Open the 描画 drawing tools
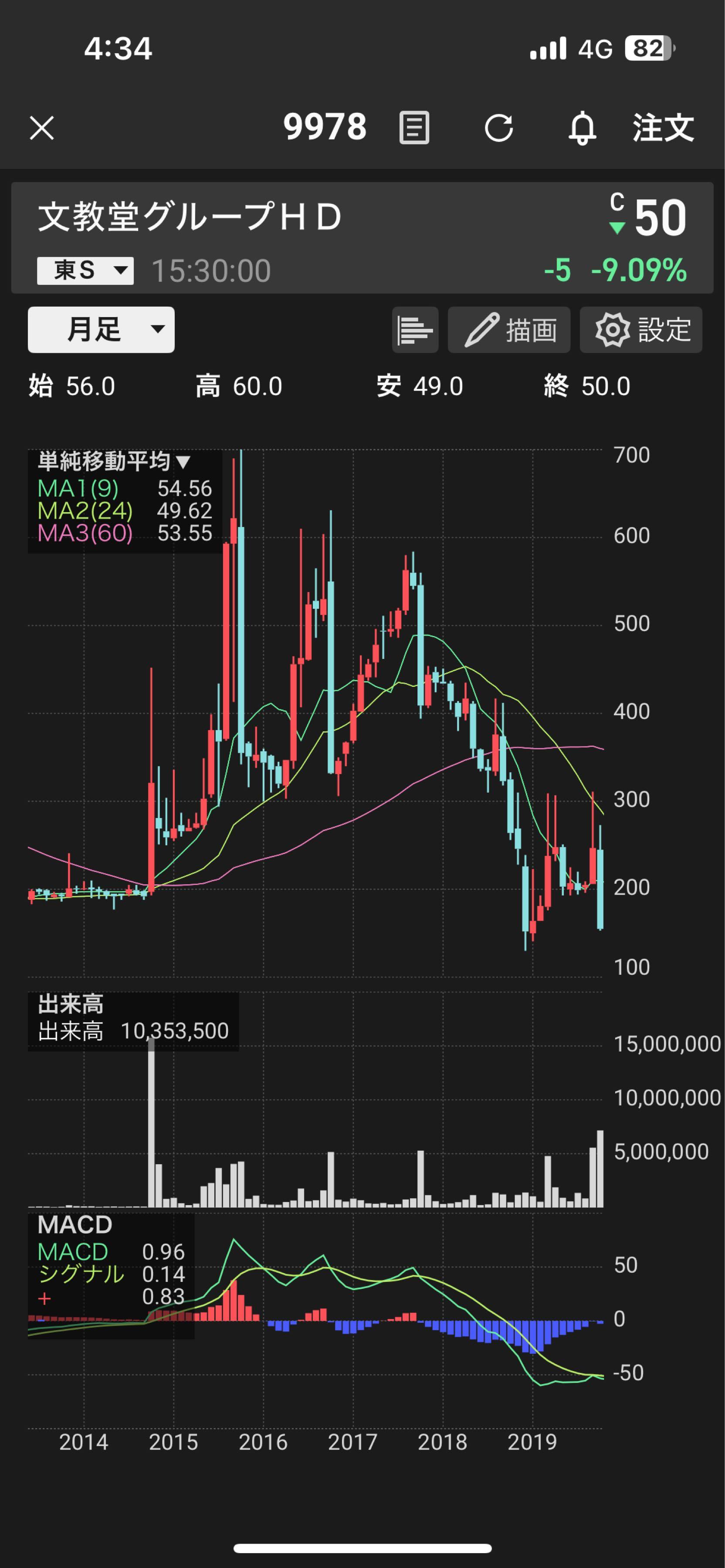 (509, 330)
